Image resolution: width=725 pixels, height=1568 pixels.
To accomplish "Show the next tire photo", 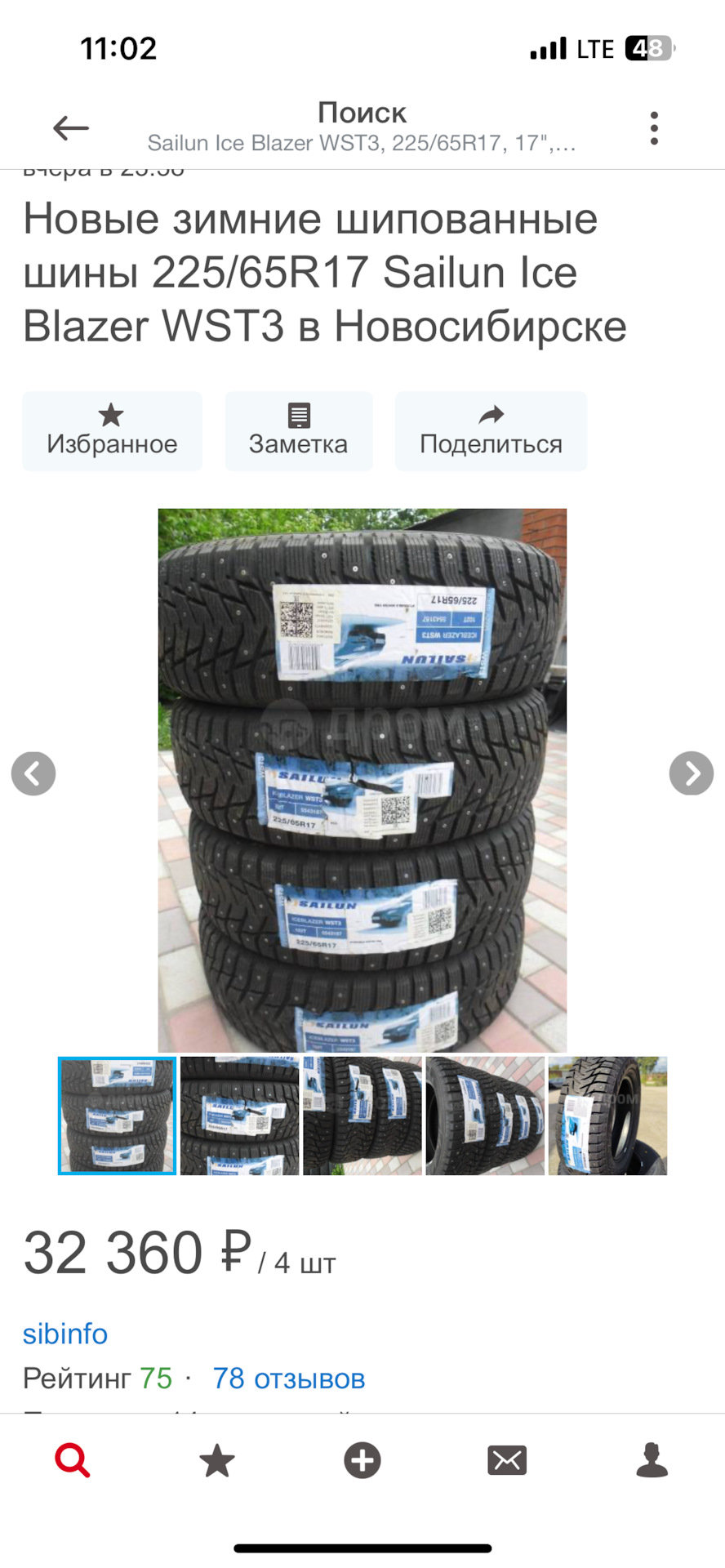I will point(691,773).
